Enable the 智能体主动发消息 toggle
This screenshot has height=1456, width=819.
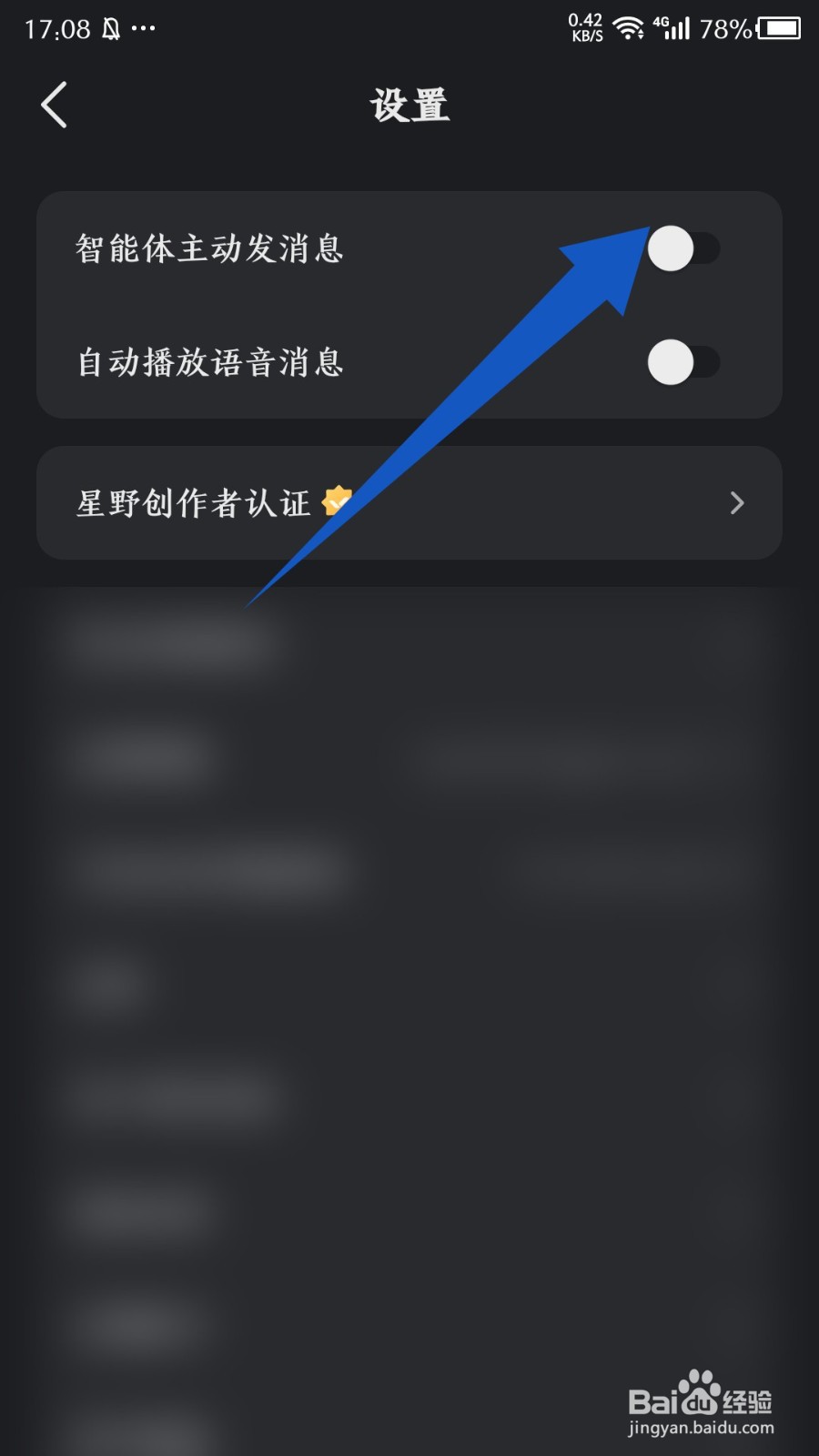[685, 248]
